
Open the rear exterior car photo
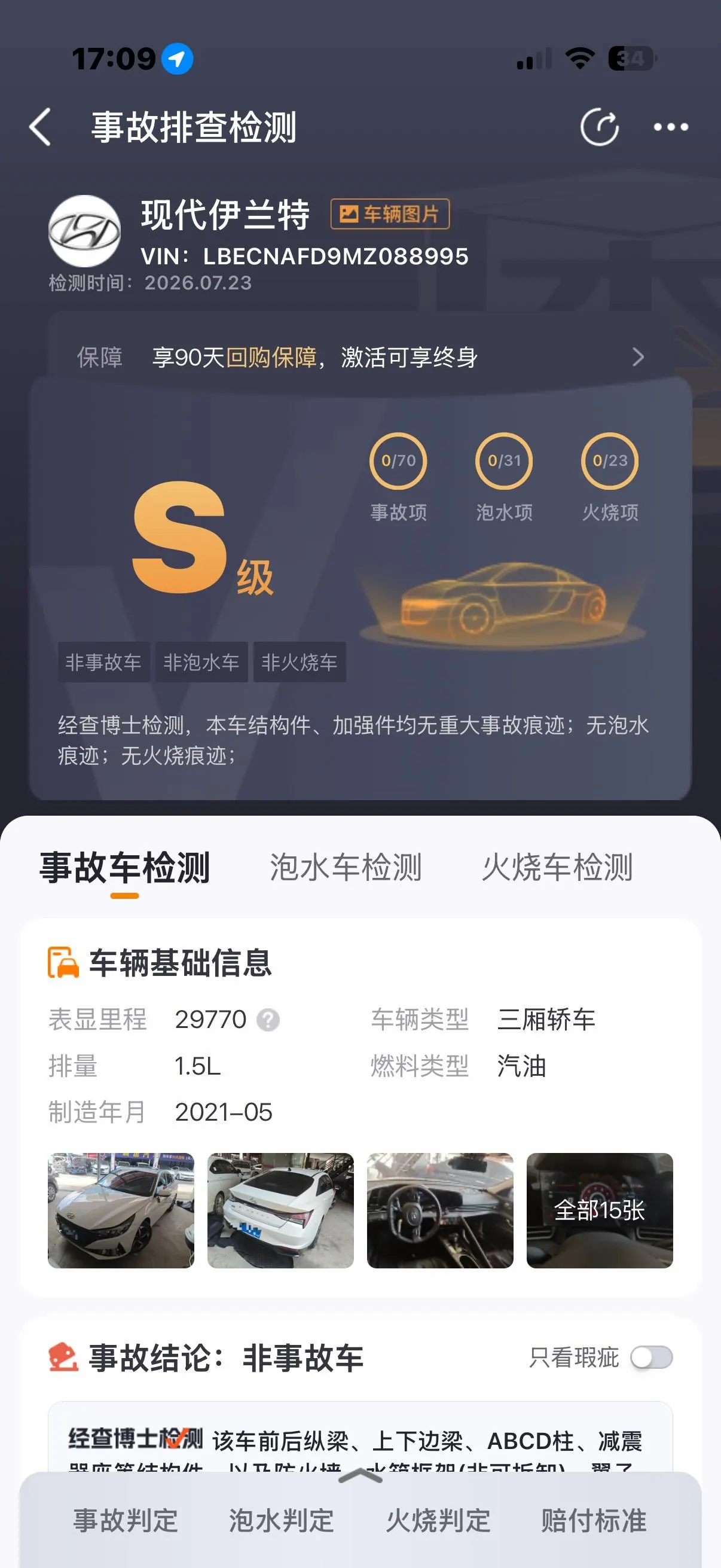pos(280,1210)
